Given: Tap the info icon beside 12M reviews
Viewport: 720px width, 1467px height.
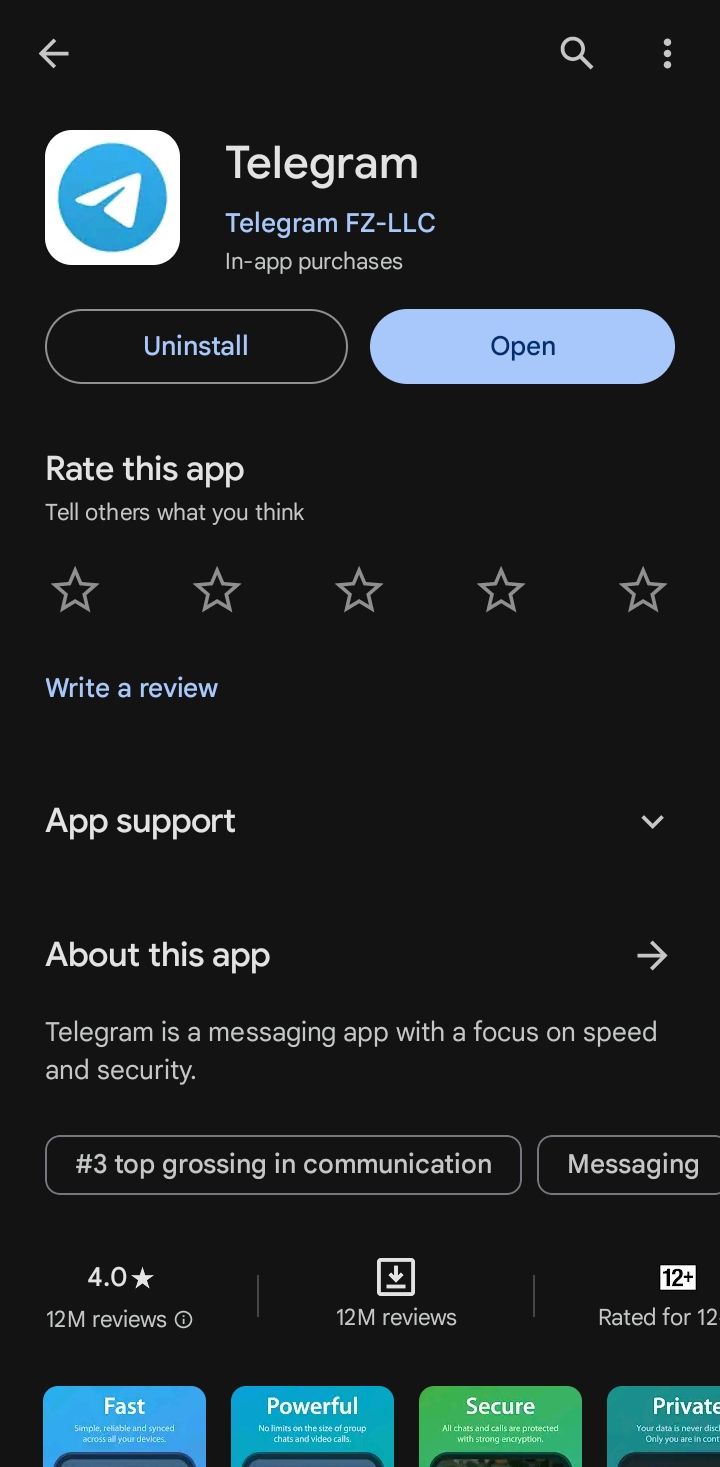Looking at the screenshot, I should point(184,1320).
